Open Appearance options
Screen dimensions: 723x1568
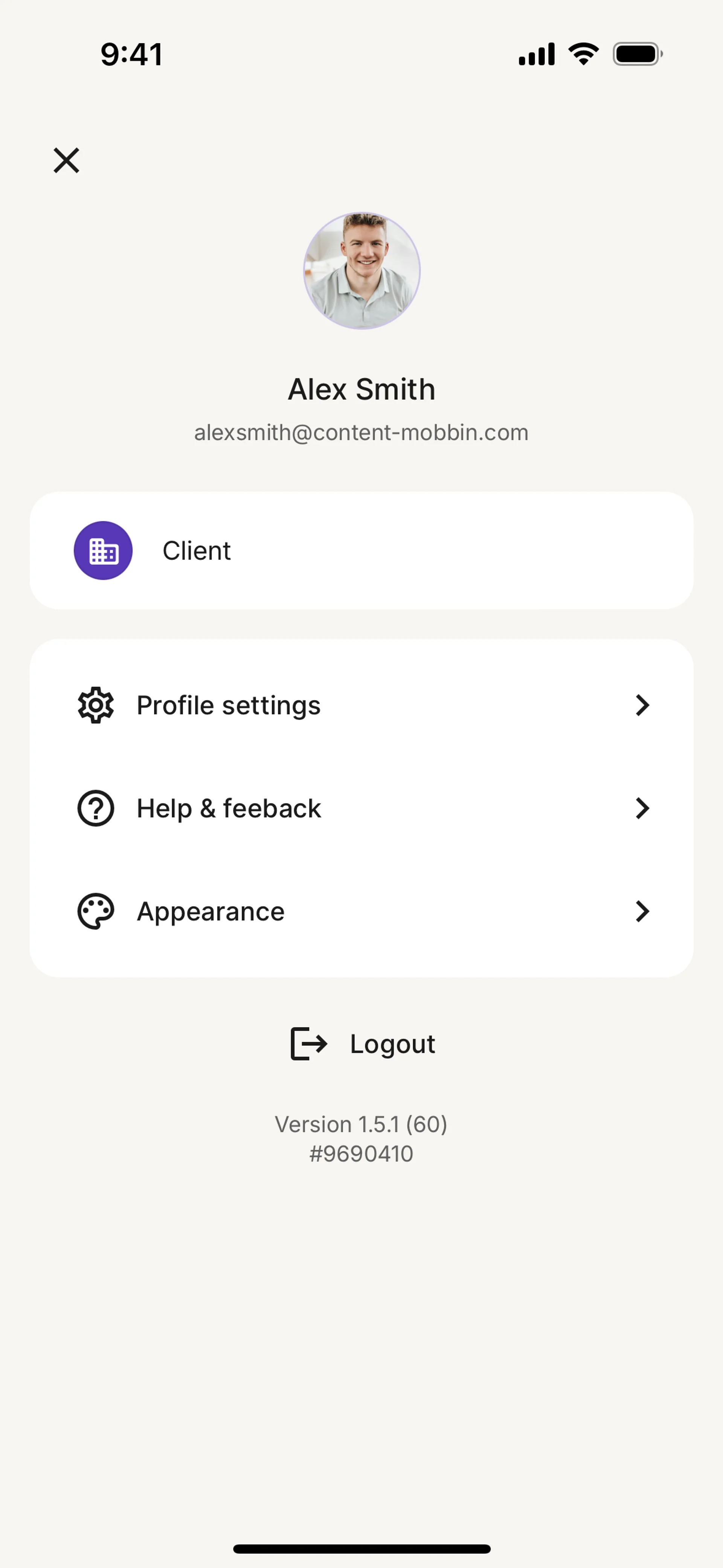click(x=361, y=911)
